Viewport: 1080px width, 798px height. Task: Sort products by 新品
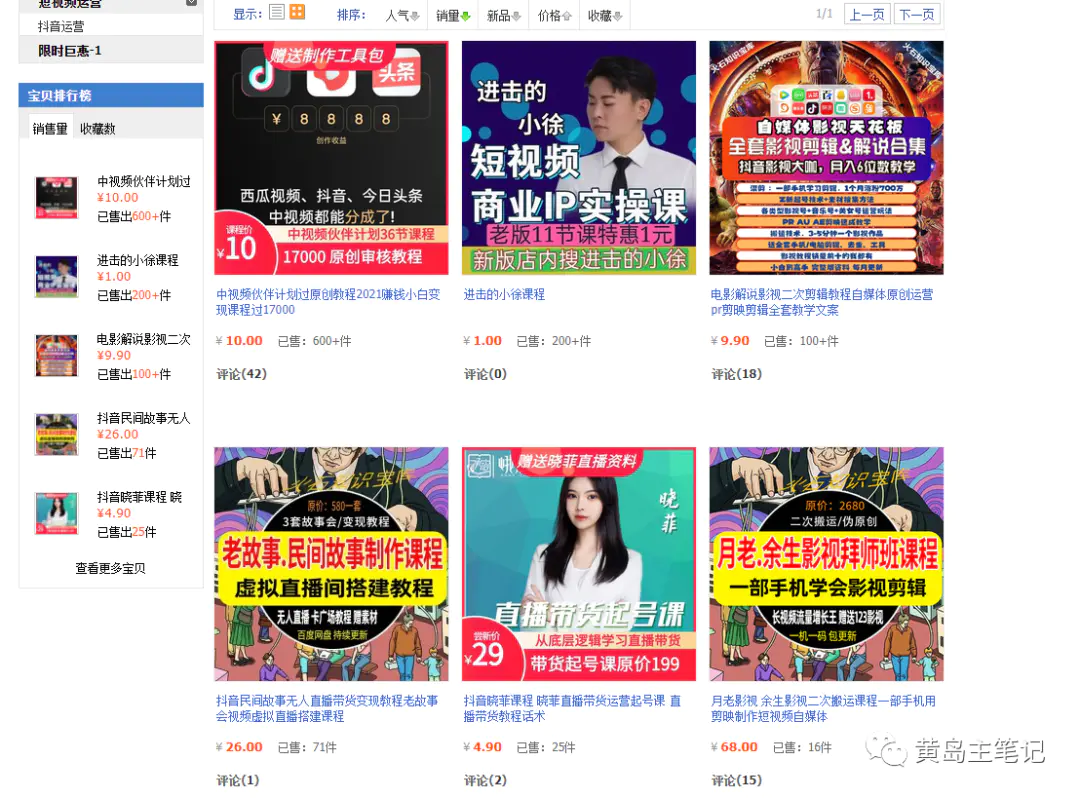click(x=503, y=15)
